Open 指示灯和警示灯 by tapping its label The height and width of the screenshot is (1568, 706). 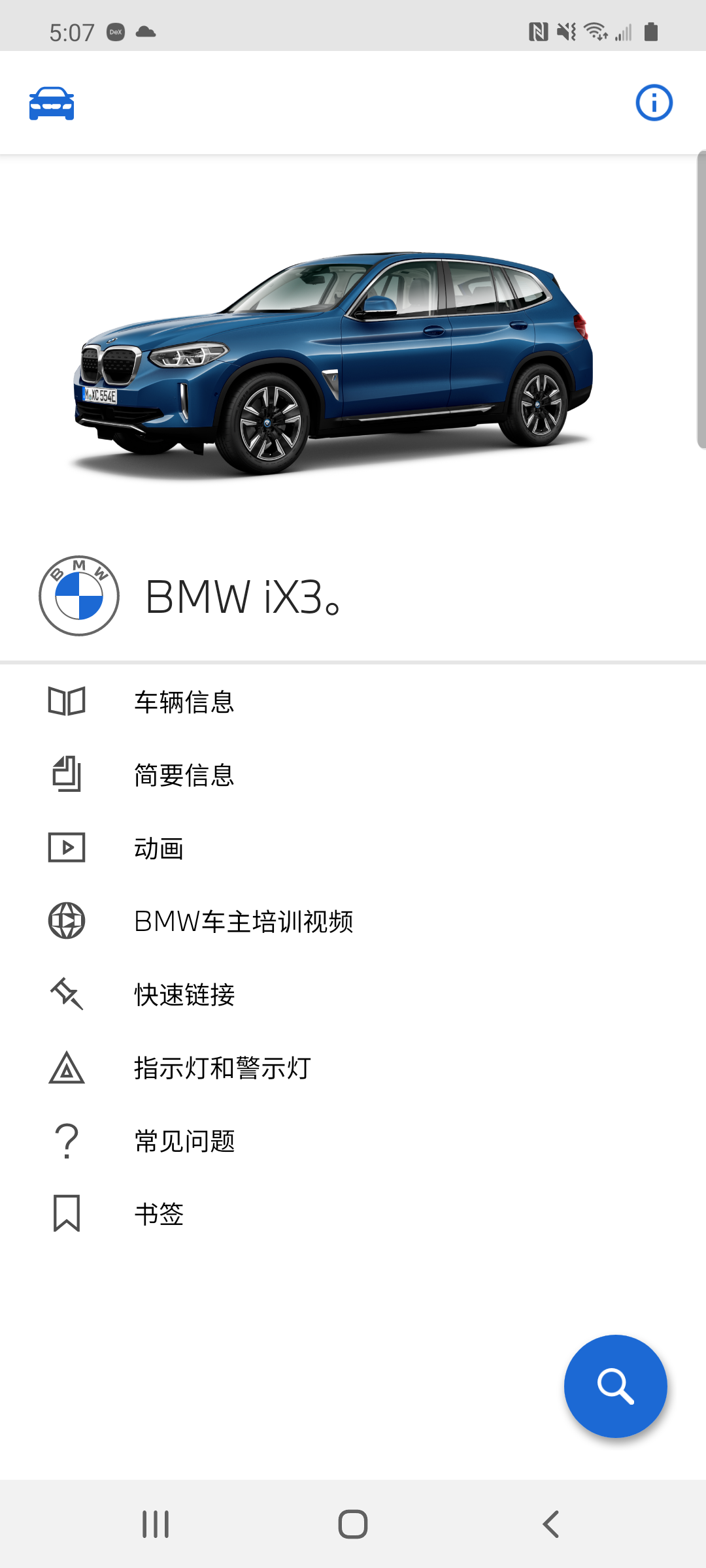pyautogui.click(x=222, y=1068)
